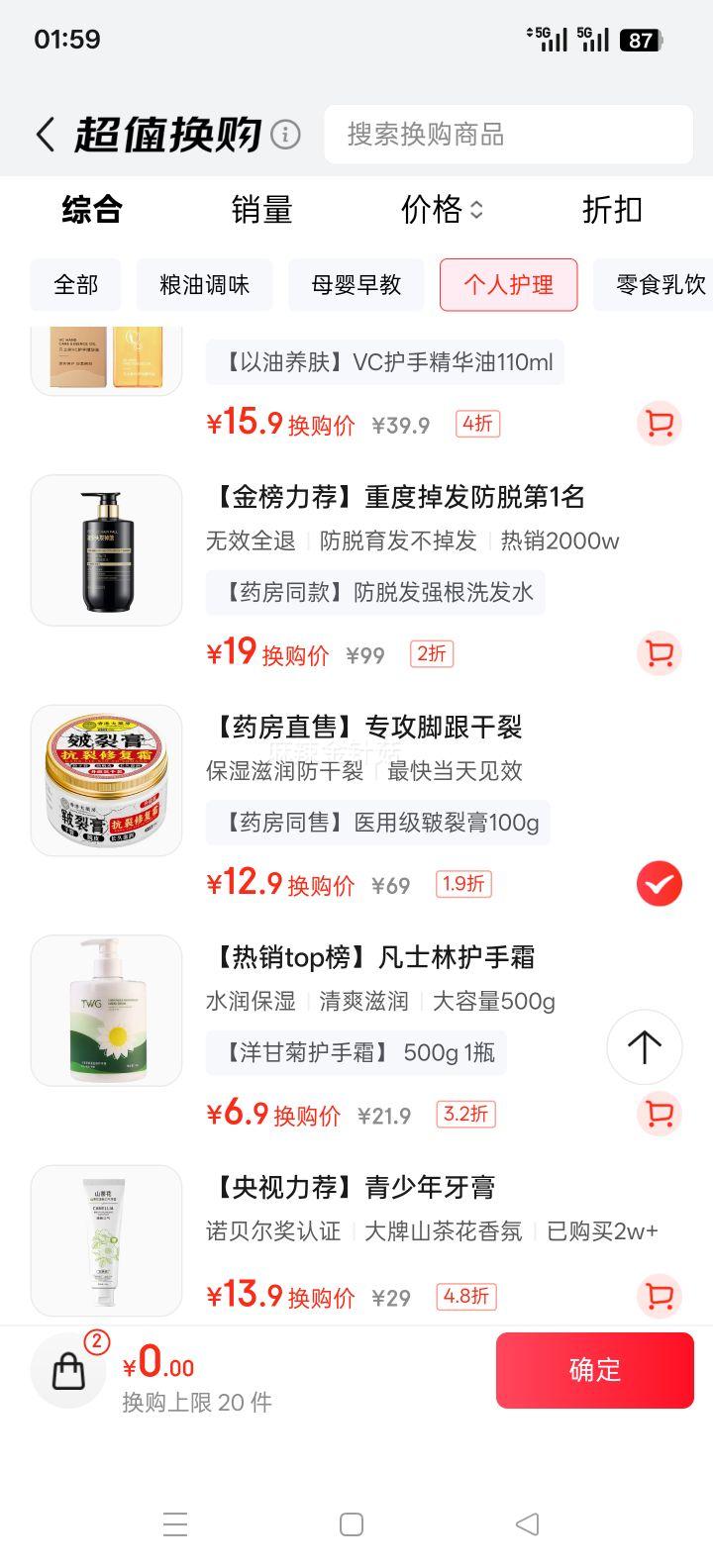Sort products by 折扣
This screenshot has width=713, height=1568.
(x=612, y=210)
